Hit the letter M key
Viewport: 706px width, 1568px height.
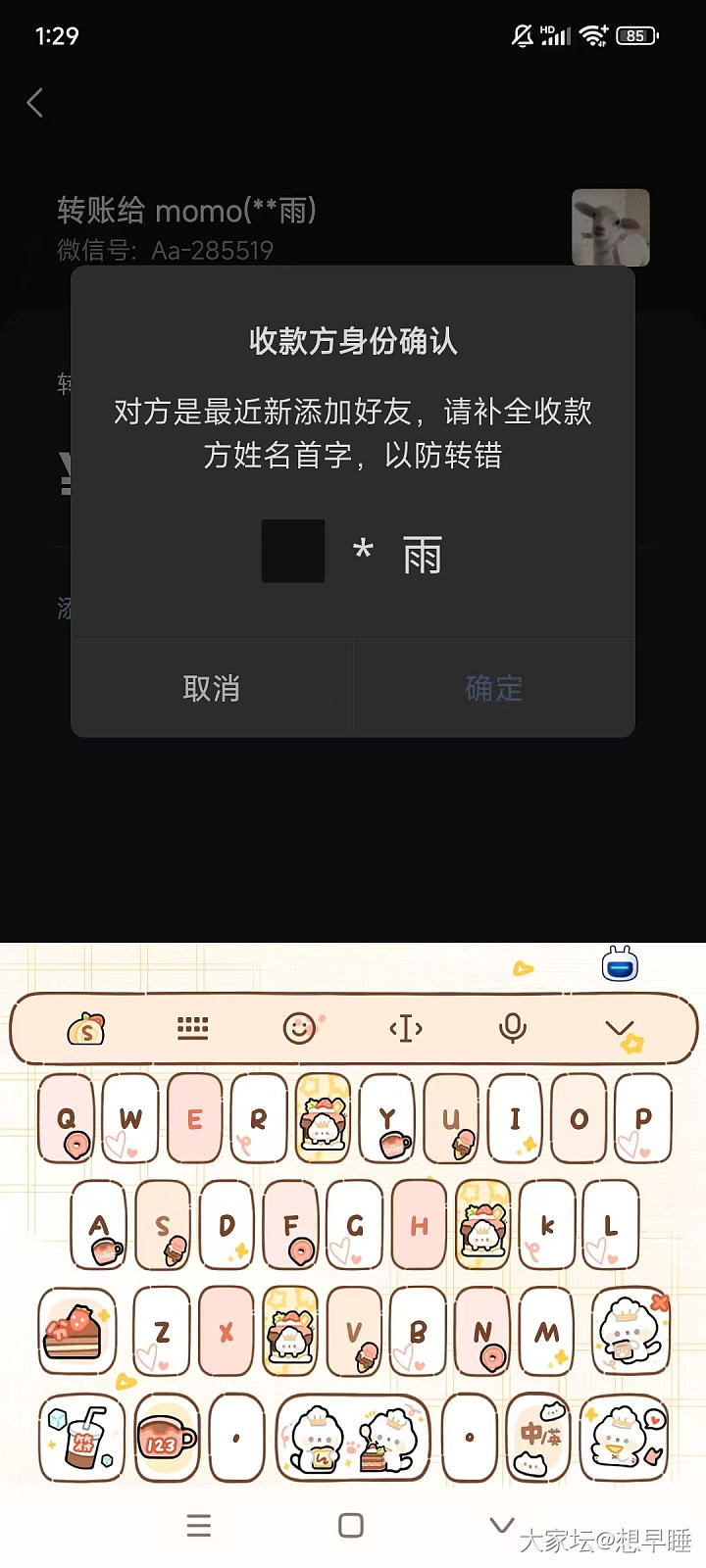click(547, 1332)
